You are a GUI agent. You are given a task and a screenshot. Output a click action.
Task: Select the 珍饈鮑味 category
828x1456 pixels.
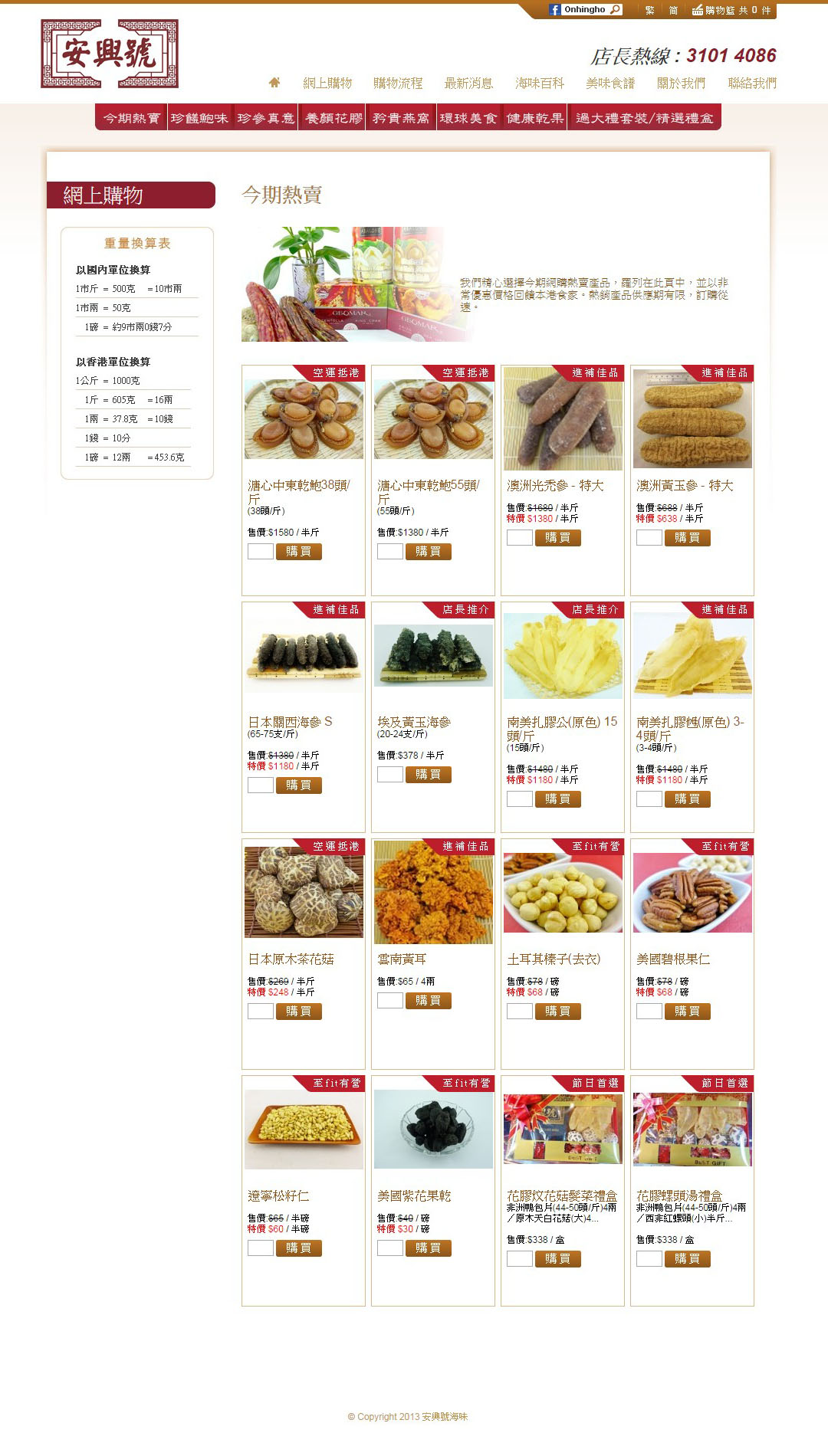coord(199,118)
